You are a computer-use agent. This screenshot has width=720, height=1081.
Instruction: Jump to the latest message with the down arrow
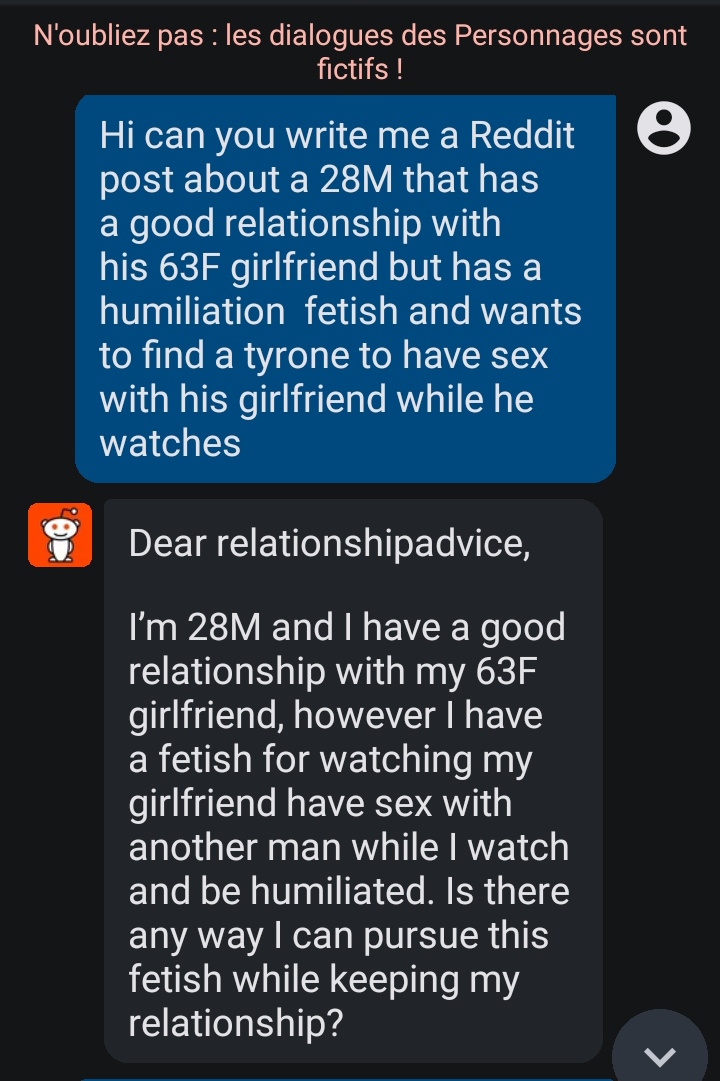coord(662,1052)
